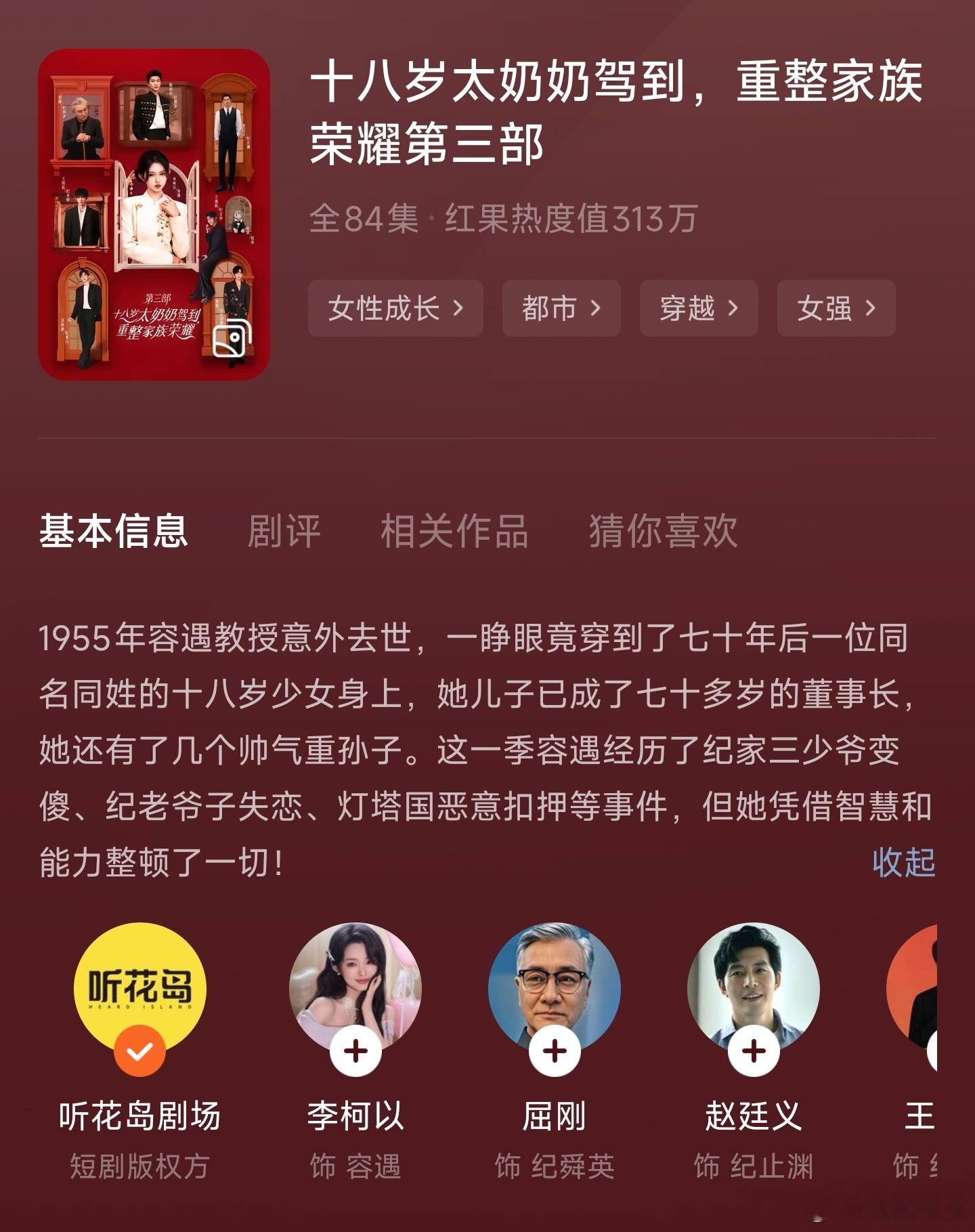Toggle follow on the rightmost actor 王
Screen dimensions: 975x1232
click(x=948, y=1050)
